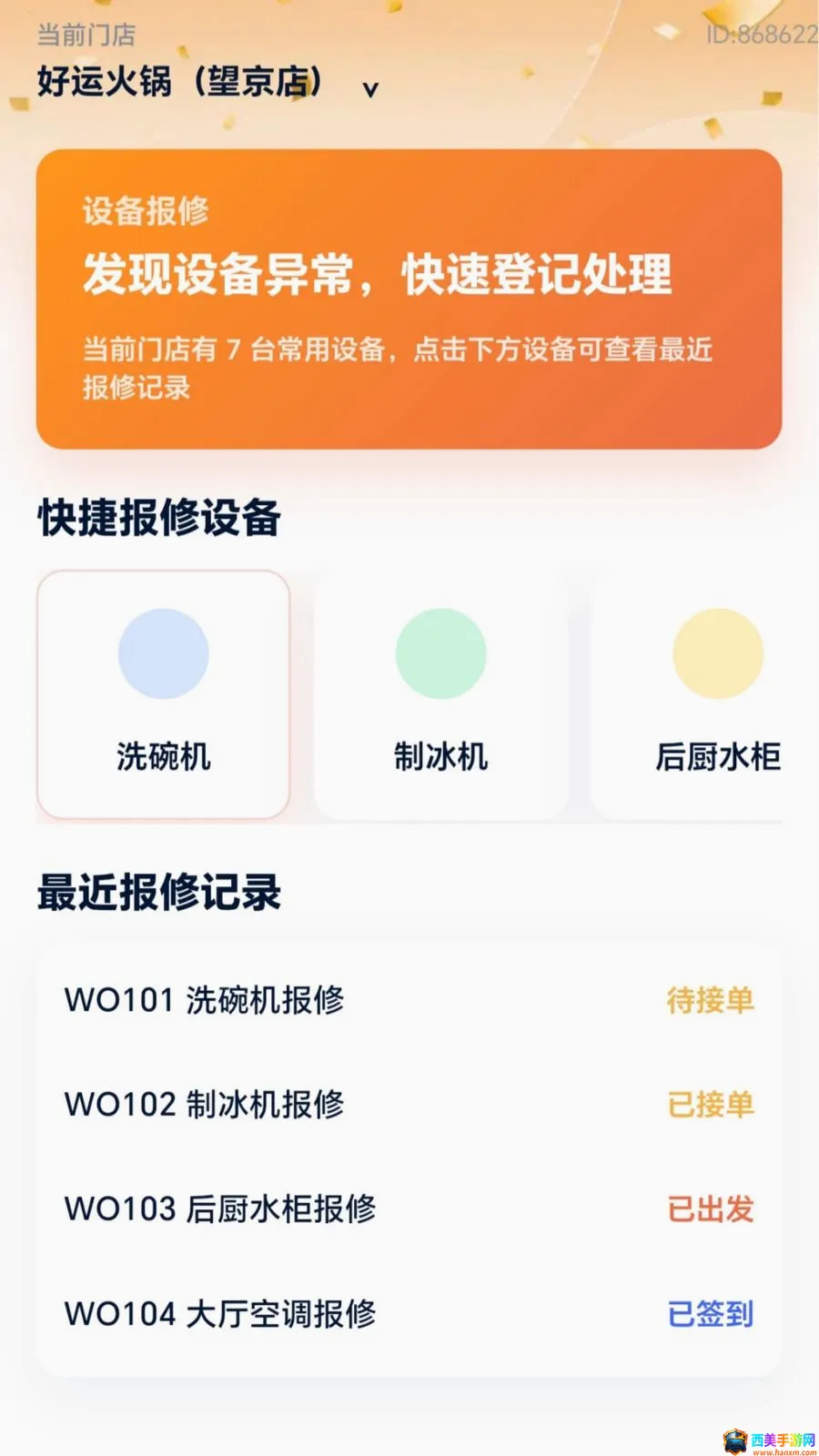
Task: Select the 制冰机 device card
Action: point(440,695)
